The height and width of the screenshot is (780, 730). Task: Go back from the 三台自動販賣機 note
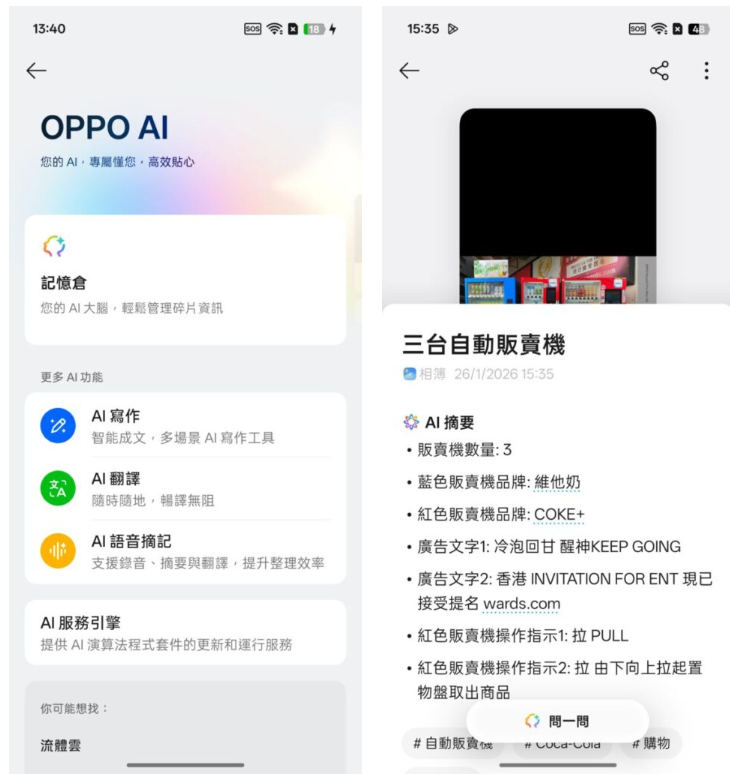409,70
